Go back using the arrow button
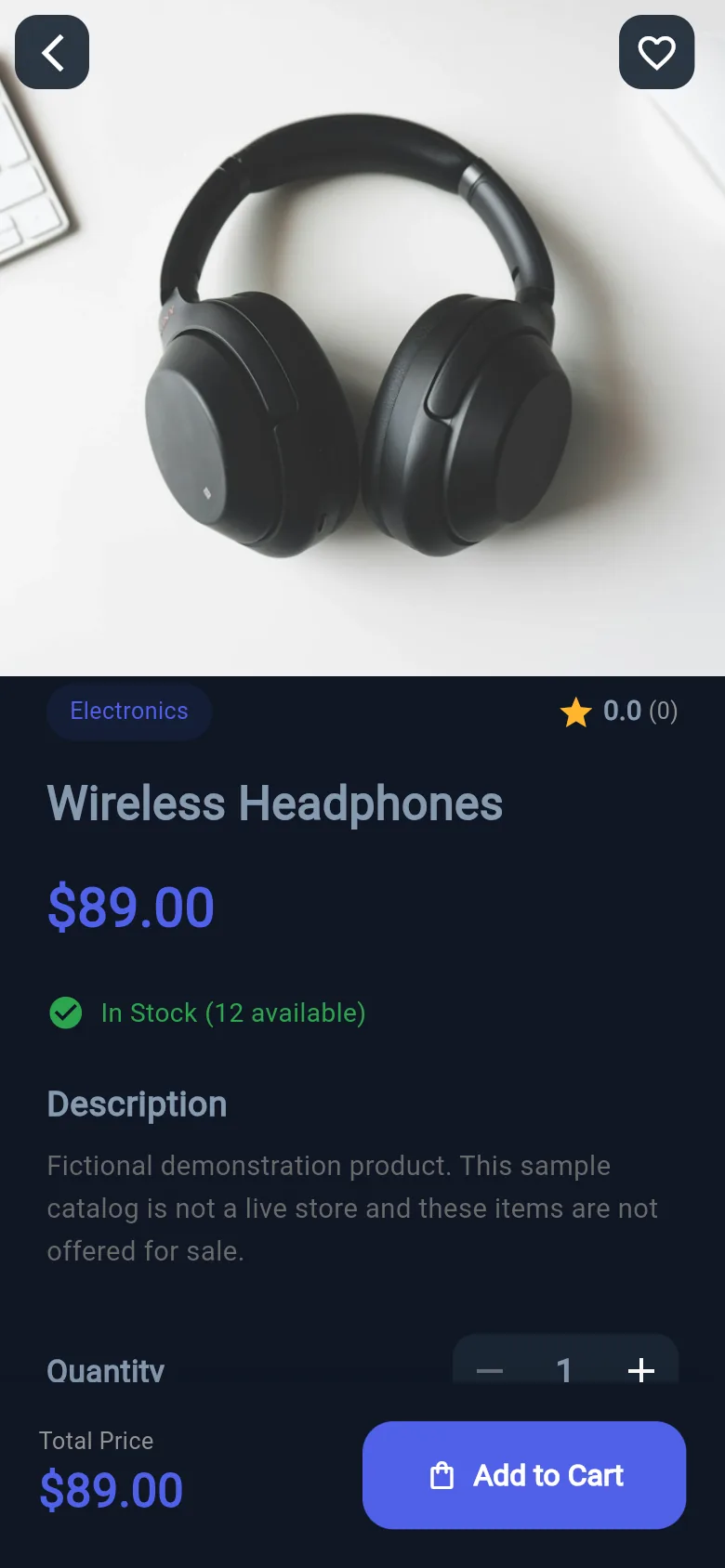725x1568 pixels. click(x=52, y=52)
